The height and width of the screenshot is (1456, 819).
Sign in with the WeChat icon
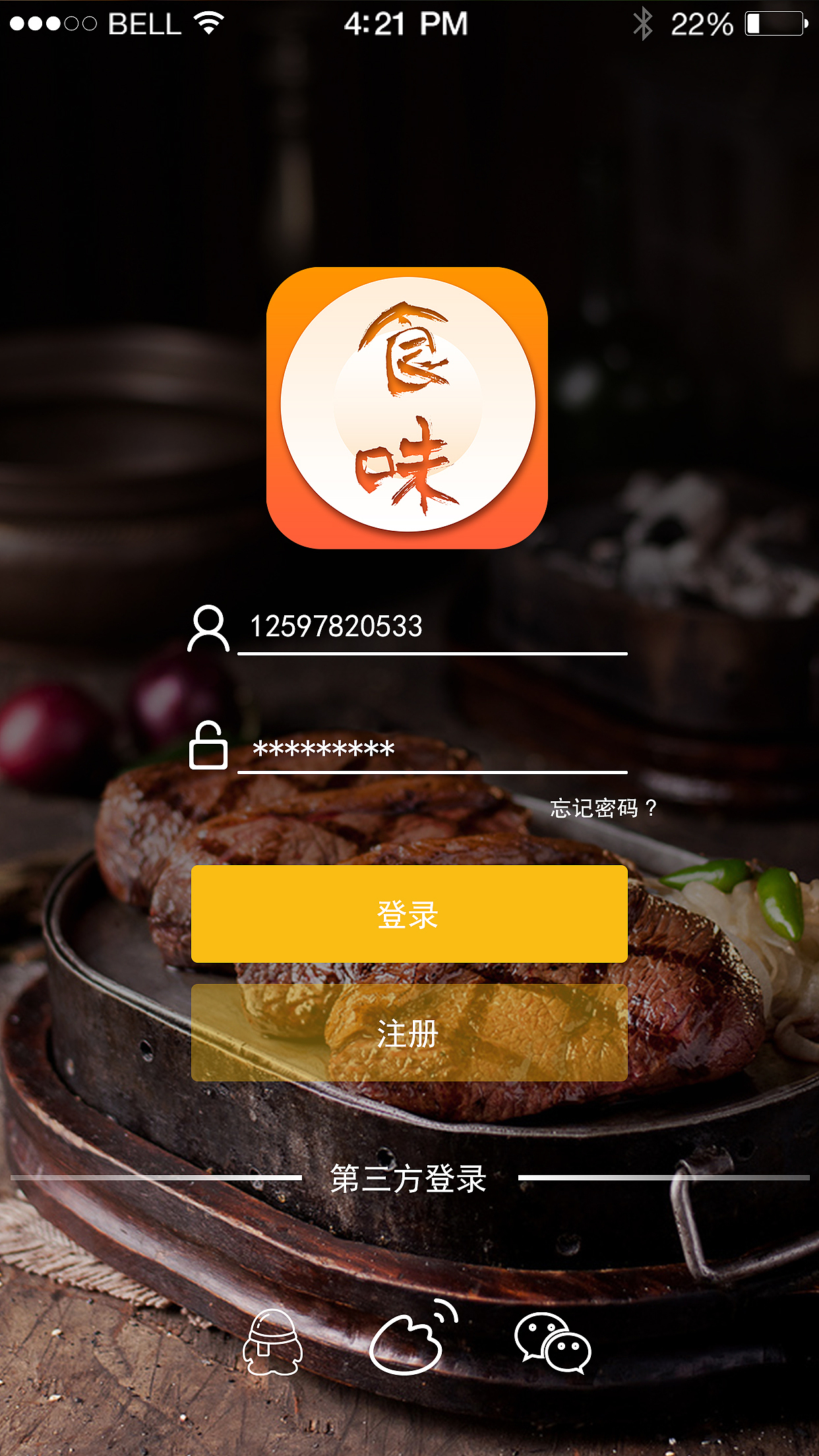pyautogui.click(x=553, y=1343)
